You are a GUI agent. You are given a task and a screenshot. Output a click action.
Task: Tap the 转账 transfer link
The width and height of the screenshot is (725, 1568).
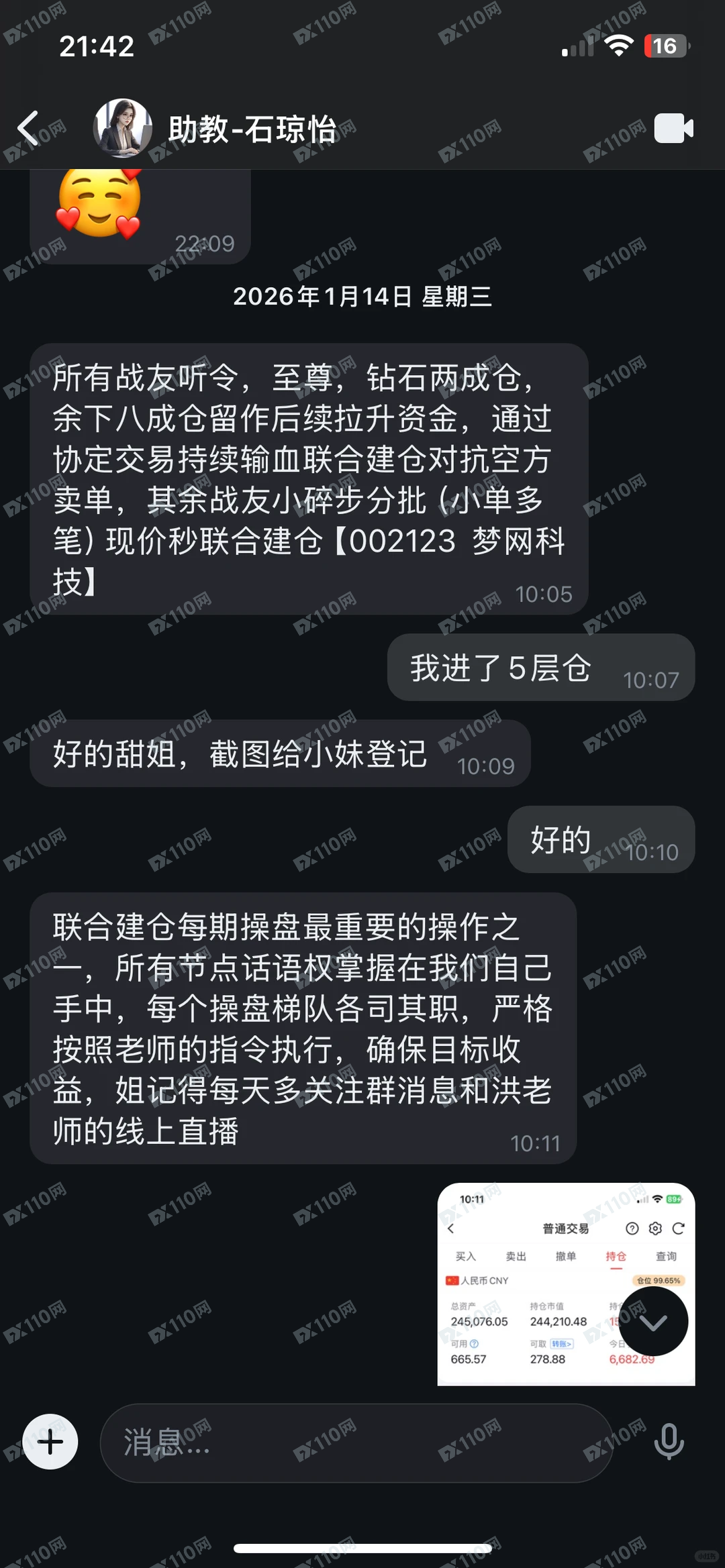[x=561, y=1344]
